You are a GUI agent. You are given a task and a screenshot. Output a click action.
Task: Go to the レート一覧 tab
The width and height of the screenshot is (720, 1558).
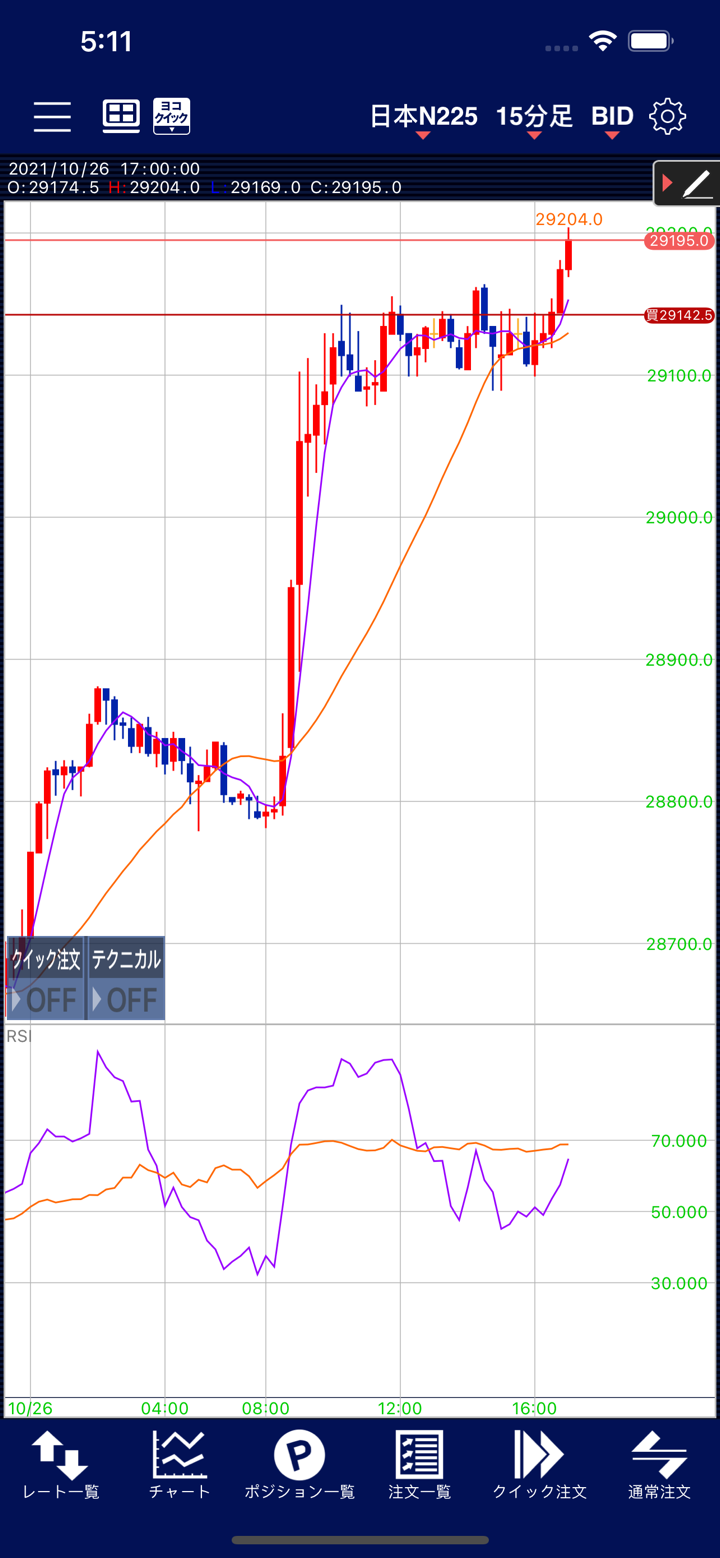tap(60, 1465)
